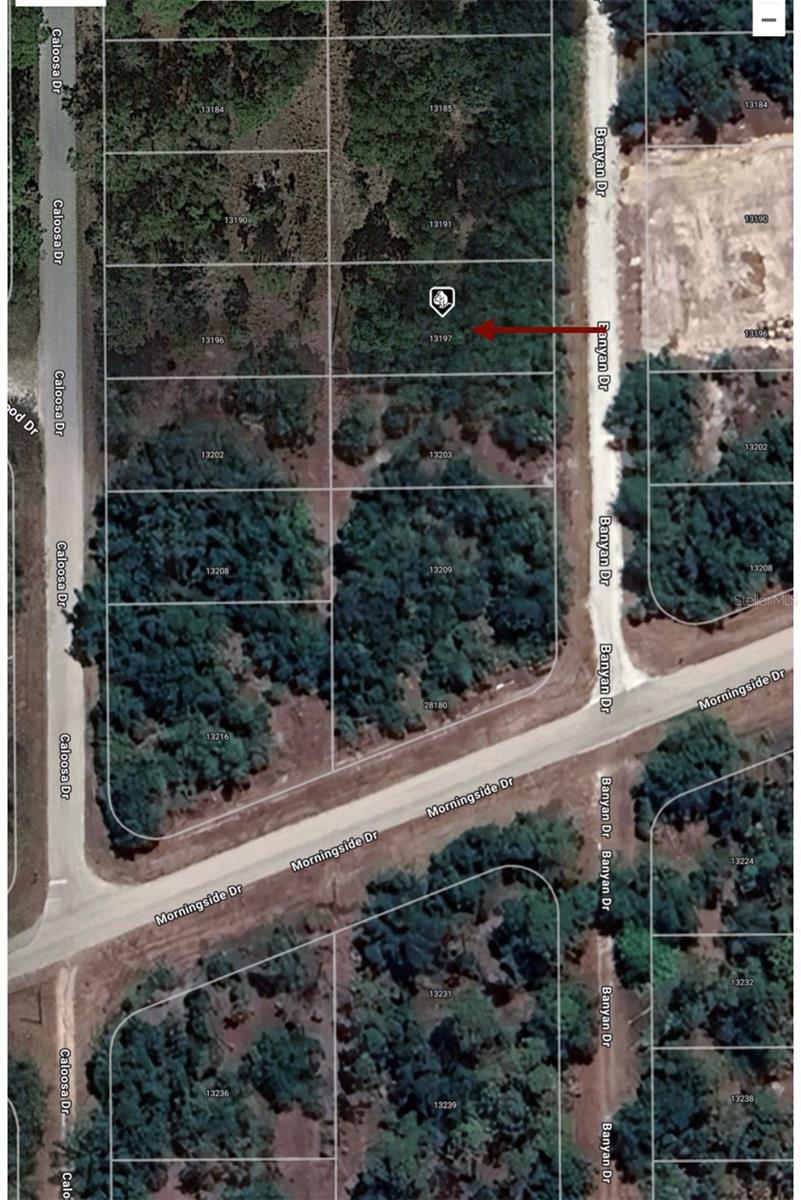801x1200 pixels.
Task: Click parcel number 28180
Action: click(438, 703)
